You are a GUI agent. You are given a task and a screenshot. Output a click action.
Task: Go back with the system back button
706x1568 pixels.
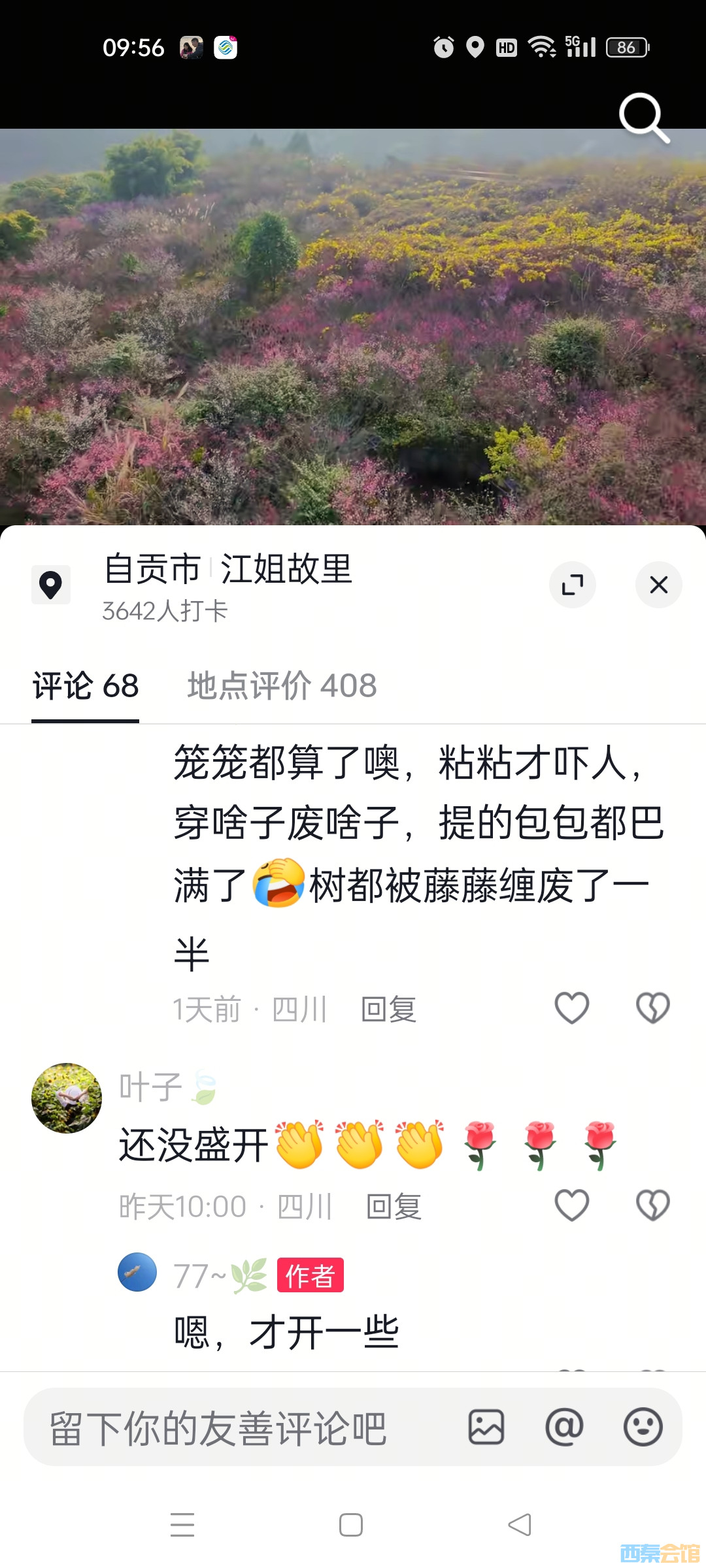(520, 1525)
